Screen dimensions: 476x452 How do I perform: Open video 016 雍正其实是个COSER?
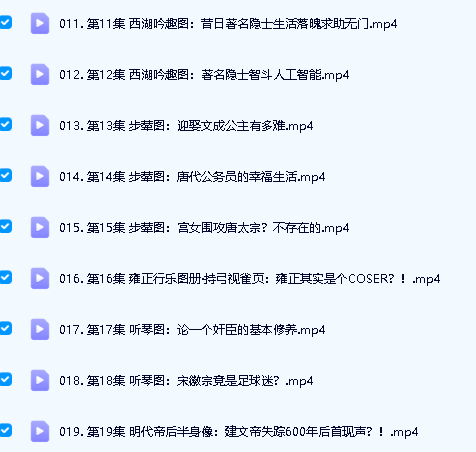(x=250, y=279)
